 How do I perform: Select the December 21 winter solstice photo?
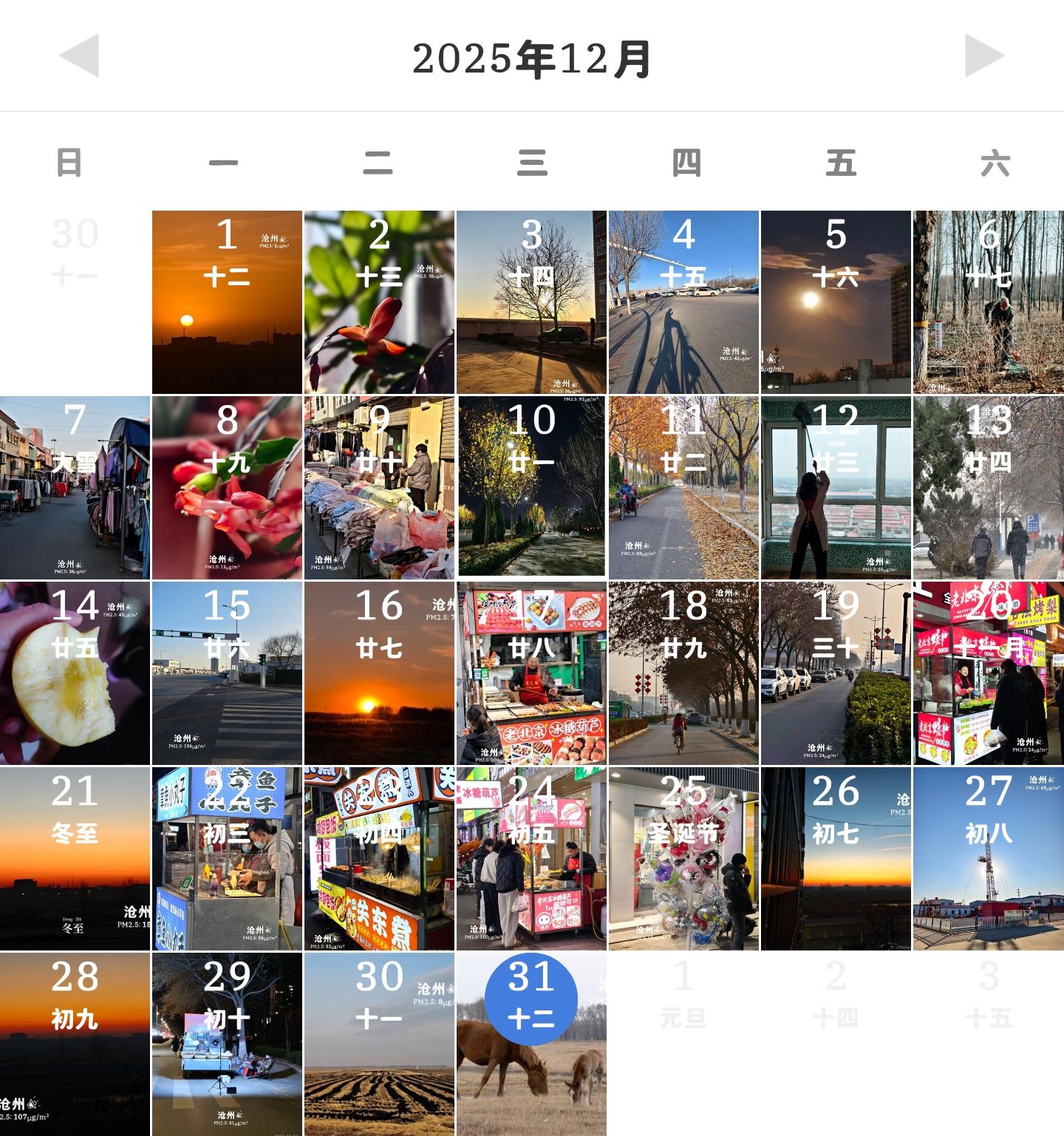click(75, 859)
